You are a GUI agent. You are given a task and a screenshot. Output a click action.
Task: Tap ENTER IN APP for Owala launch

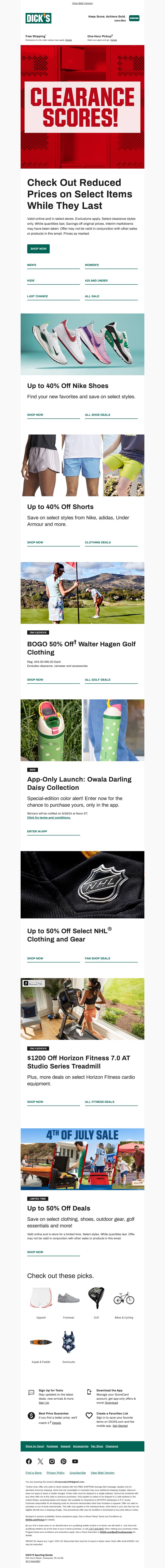coord(37,831)
